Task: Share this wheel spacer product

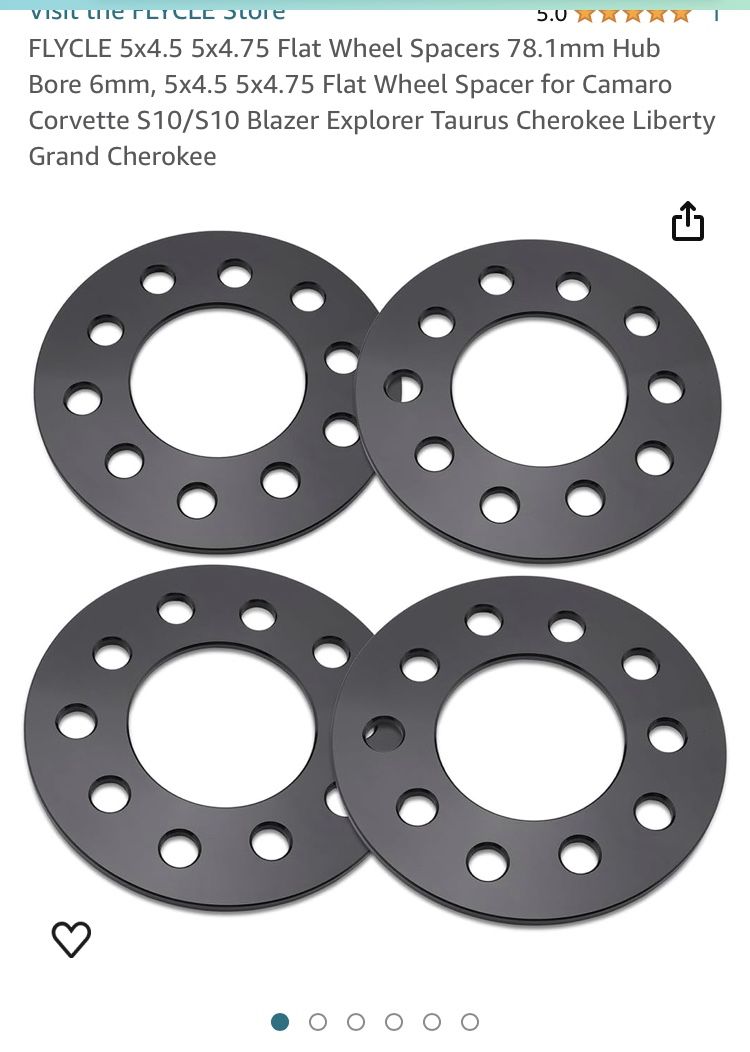Action: click(687, 222)
